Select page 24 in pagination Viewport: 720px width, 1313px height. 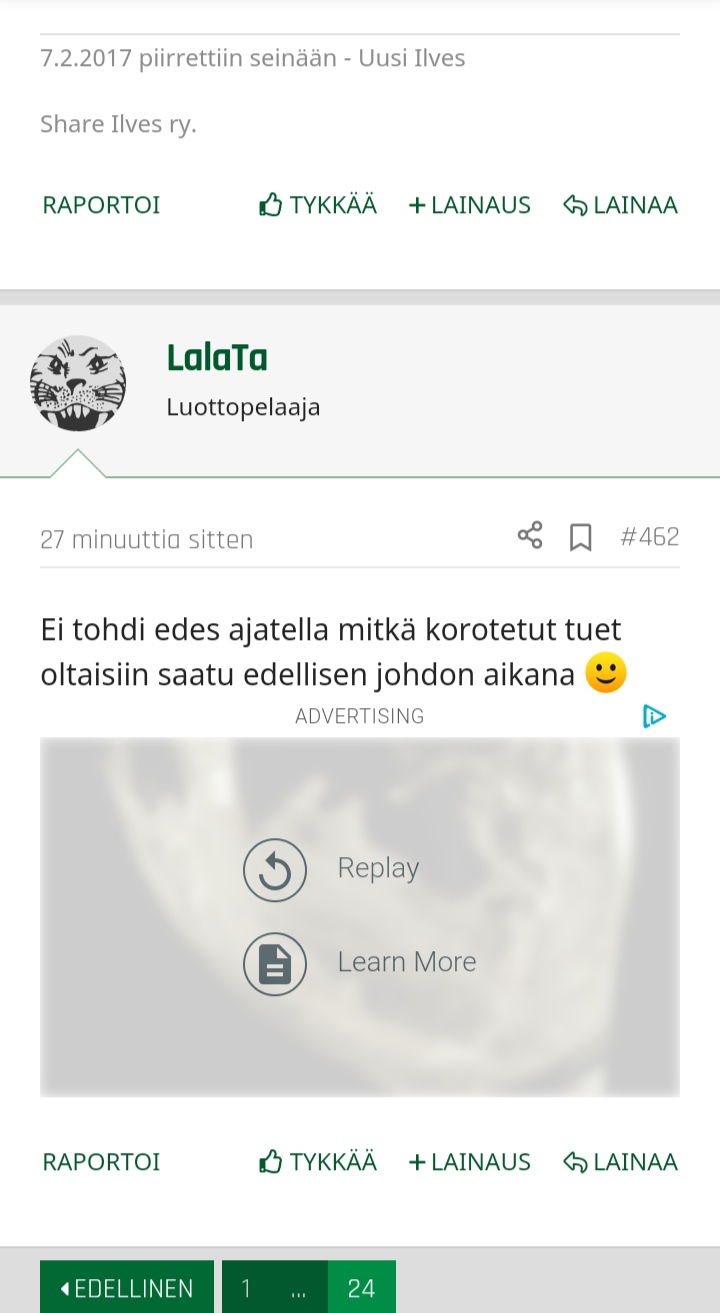[x=361, y=1288]
